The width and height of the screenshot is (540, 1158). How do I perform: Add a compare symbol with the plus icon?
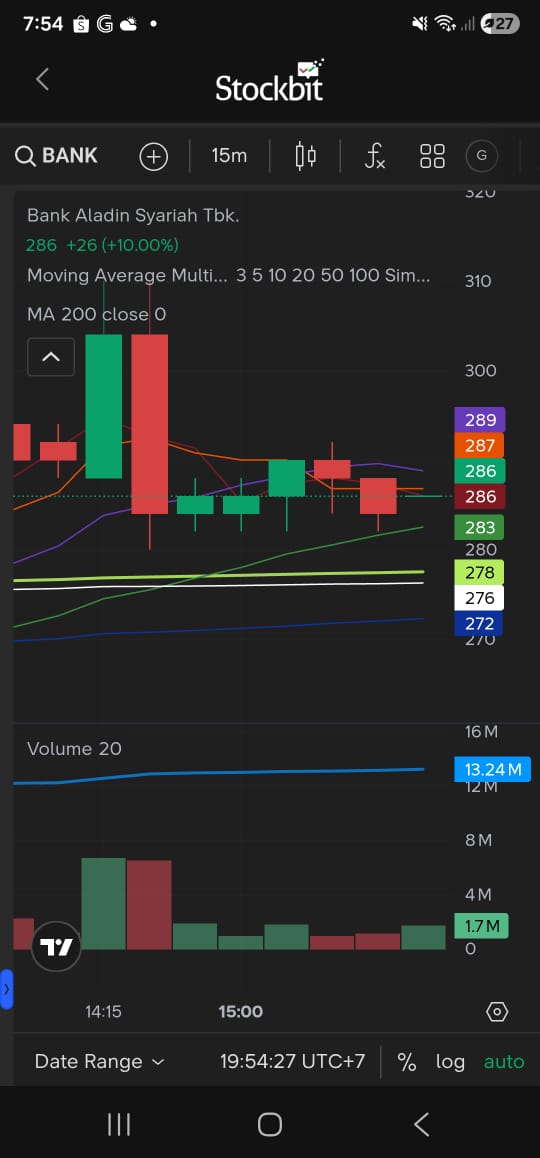154,157
